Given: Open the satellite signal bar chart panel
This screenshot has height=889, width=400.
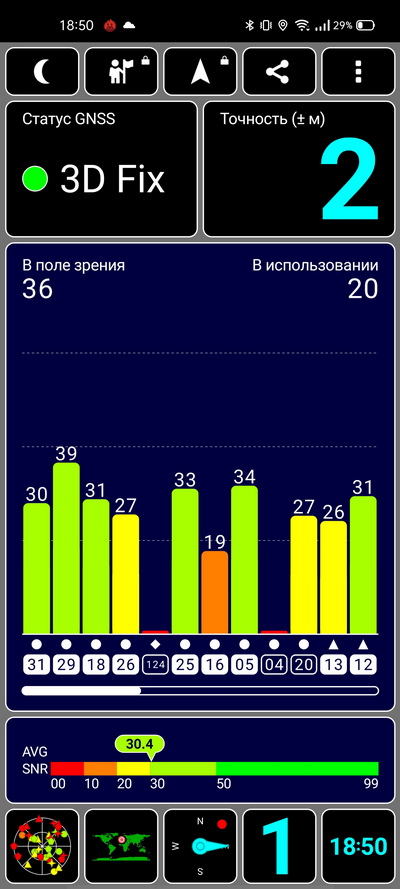Looking at the screenshot, I should point(200,477).
